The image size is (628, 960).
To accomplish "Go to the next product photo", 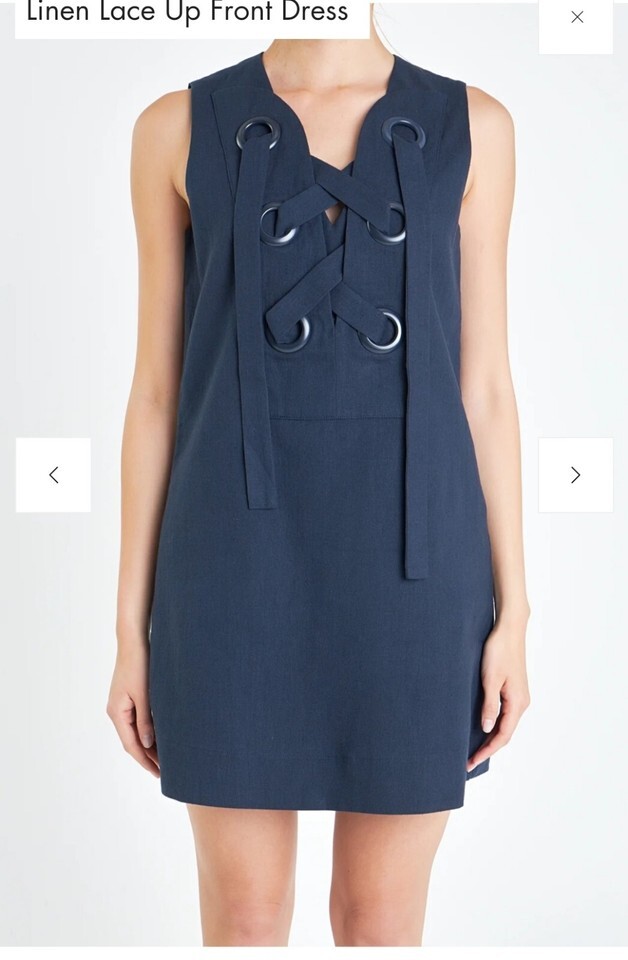I will pyautogui.click(x=575, y=475).
